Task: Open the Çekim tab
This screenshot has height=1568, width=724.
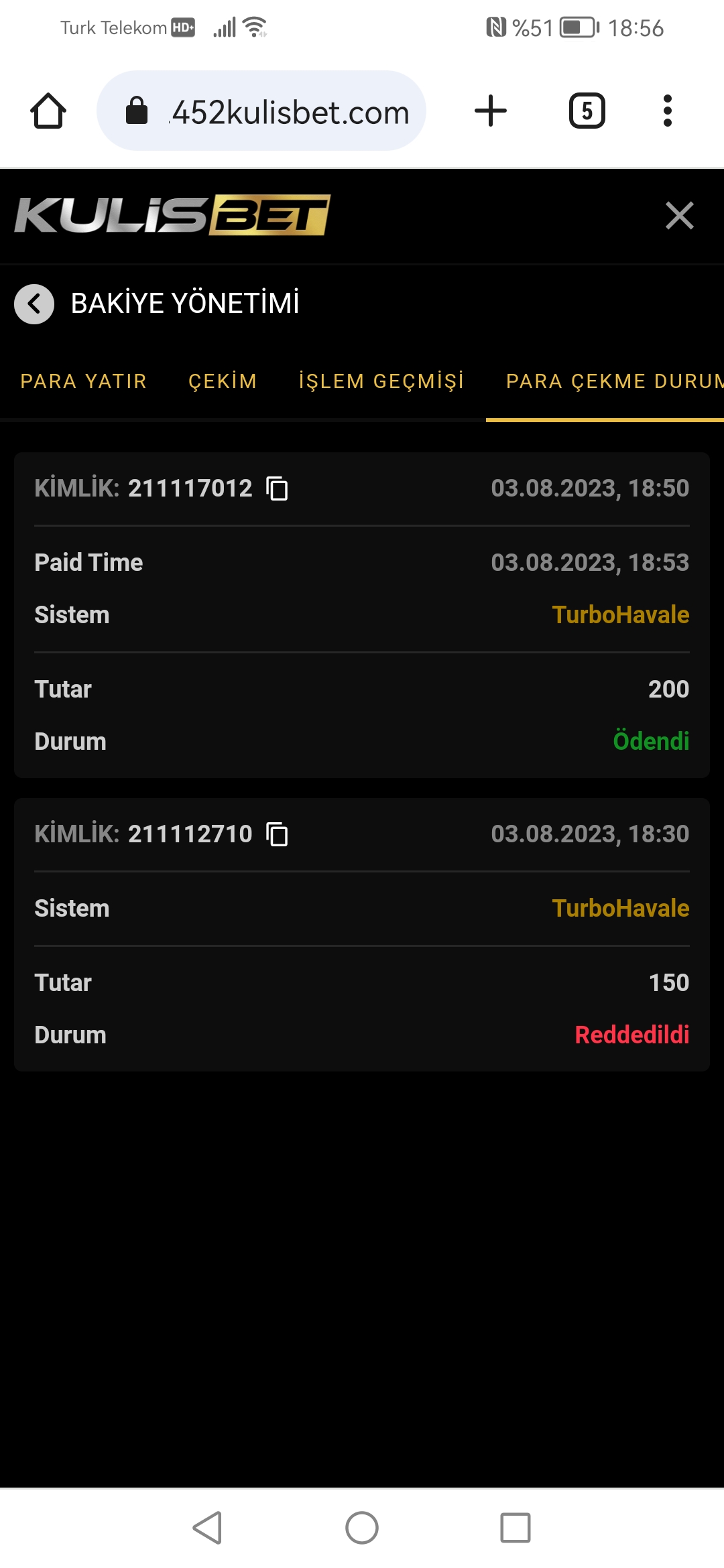Action: pyautogui.click(x=223, y=381)
